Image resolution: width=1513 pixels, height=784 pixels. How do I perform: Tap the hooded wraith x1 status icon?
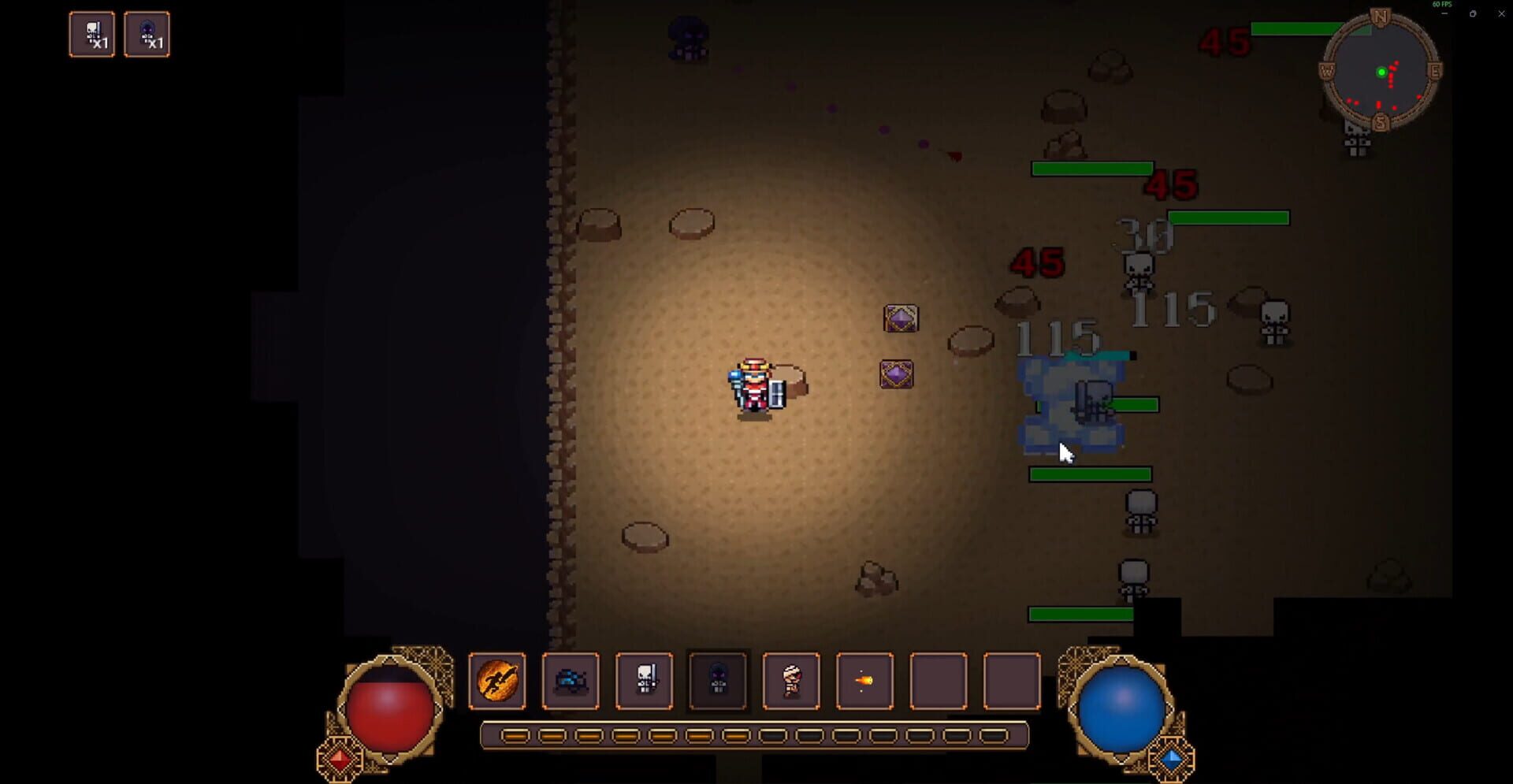[x=147, y=35]
